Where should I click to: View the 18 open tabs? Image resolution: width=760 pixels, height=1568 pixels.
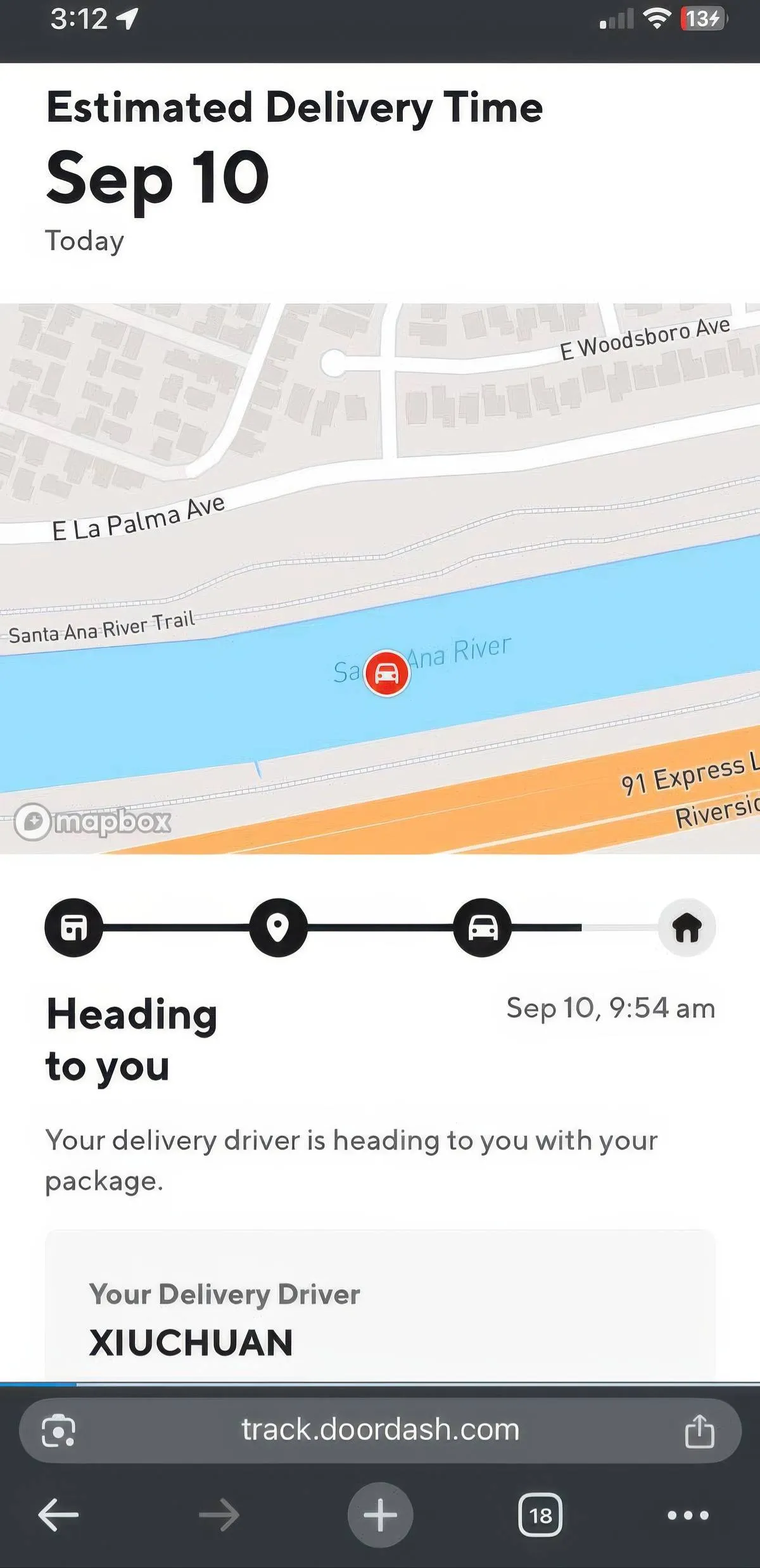tap(540, 1515)
